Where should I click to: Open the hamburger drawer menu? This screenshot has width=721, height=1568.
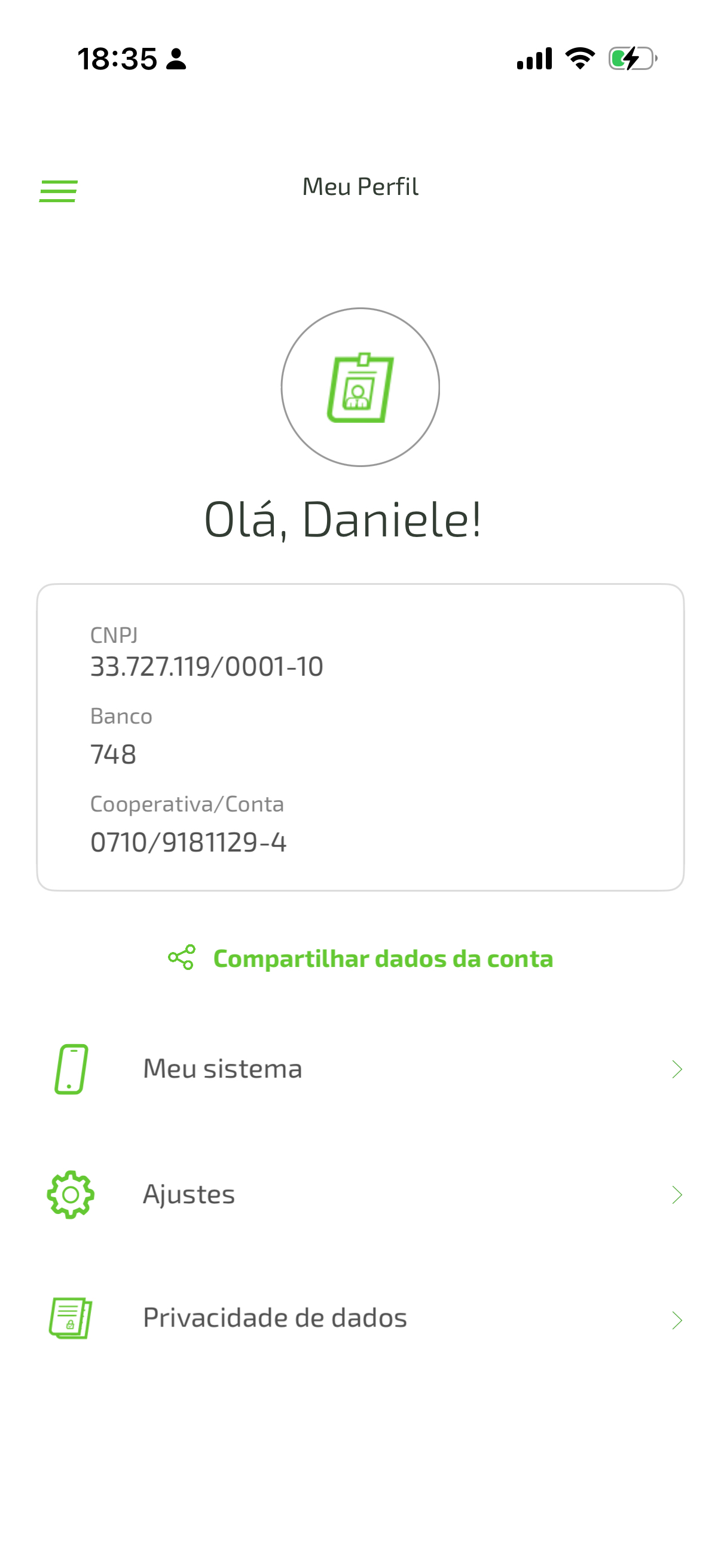pos(59,191)
